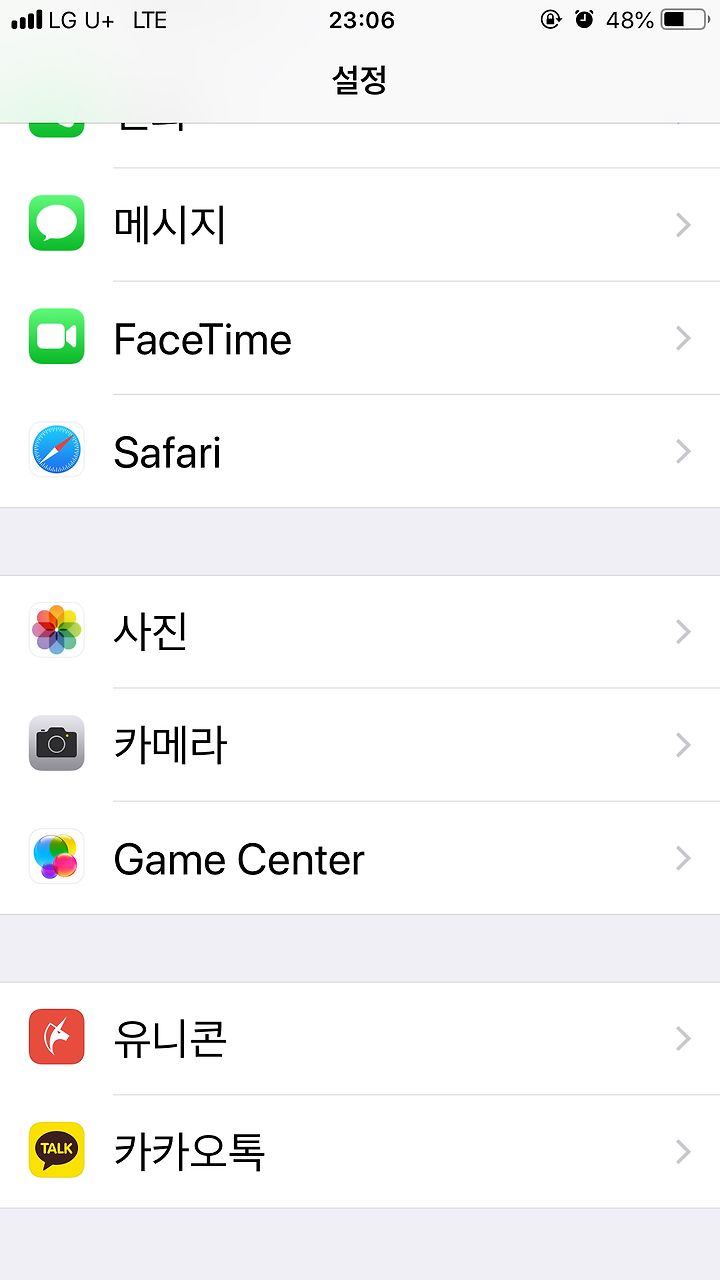
Task: Open FaceTime settings
Action: point(360,338)
